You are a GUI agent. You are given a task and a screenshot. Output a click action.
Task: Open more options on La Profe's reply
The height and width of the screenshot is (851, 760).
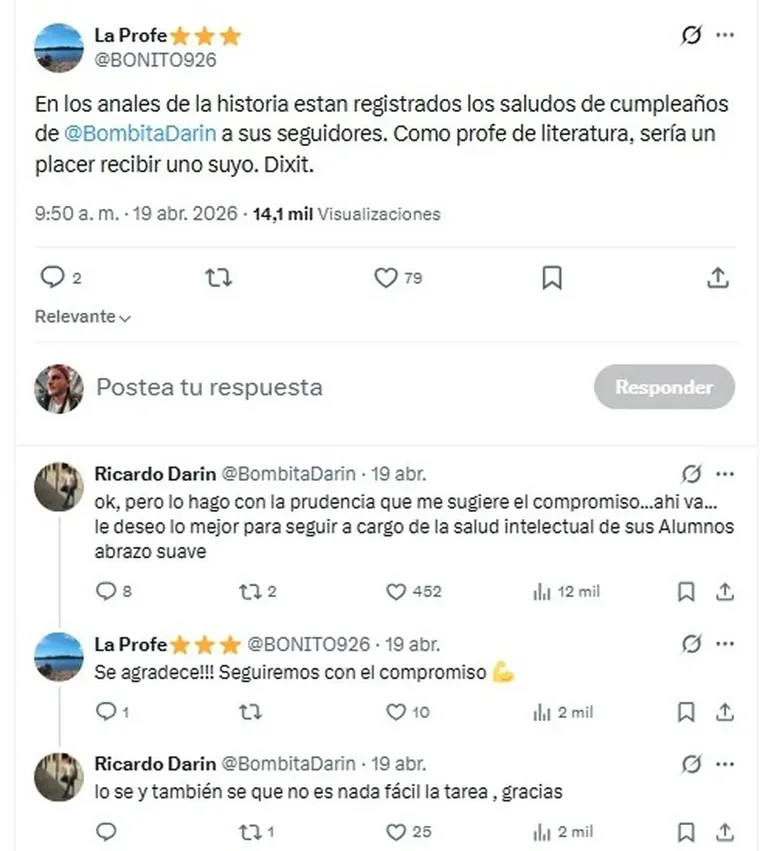pyautogui.click(x=725, y=644)
